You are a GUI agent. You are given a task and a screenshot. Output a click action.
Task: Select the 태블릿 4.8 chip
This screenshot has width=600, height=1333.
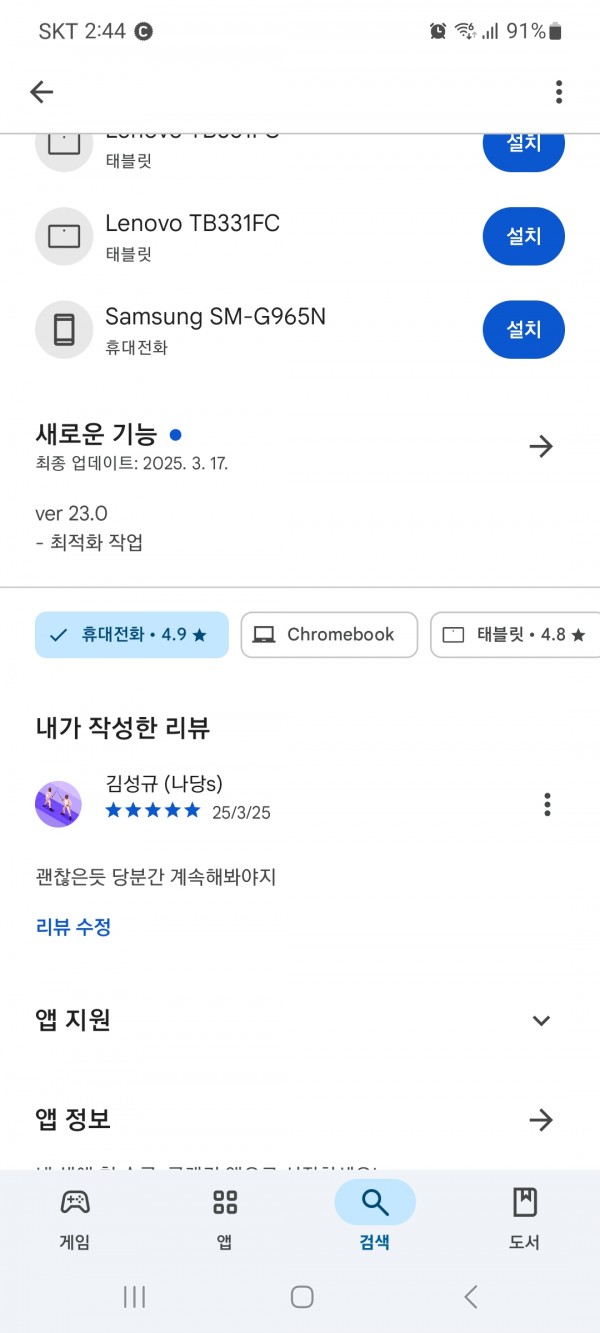tap(515, 635)
